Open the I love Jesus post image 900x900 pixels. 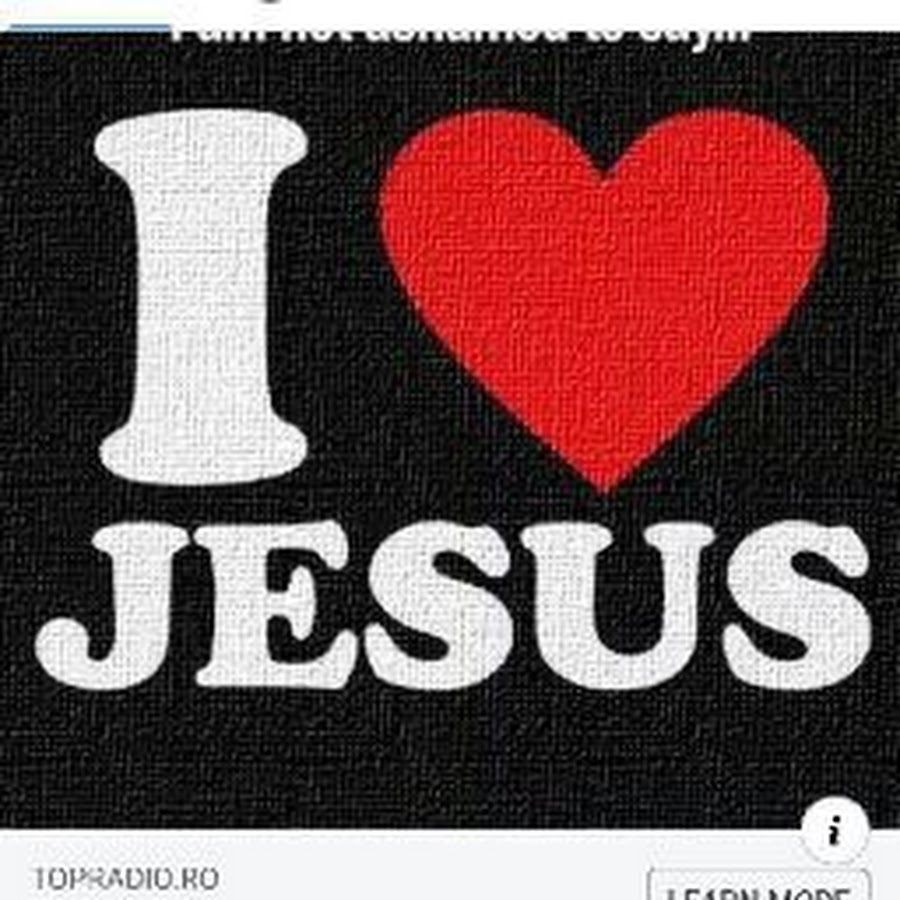[x=450, y=420]
